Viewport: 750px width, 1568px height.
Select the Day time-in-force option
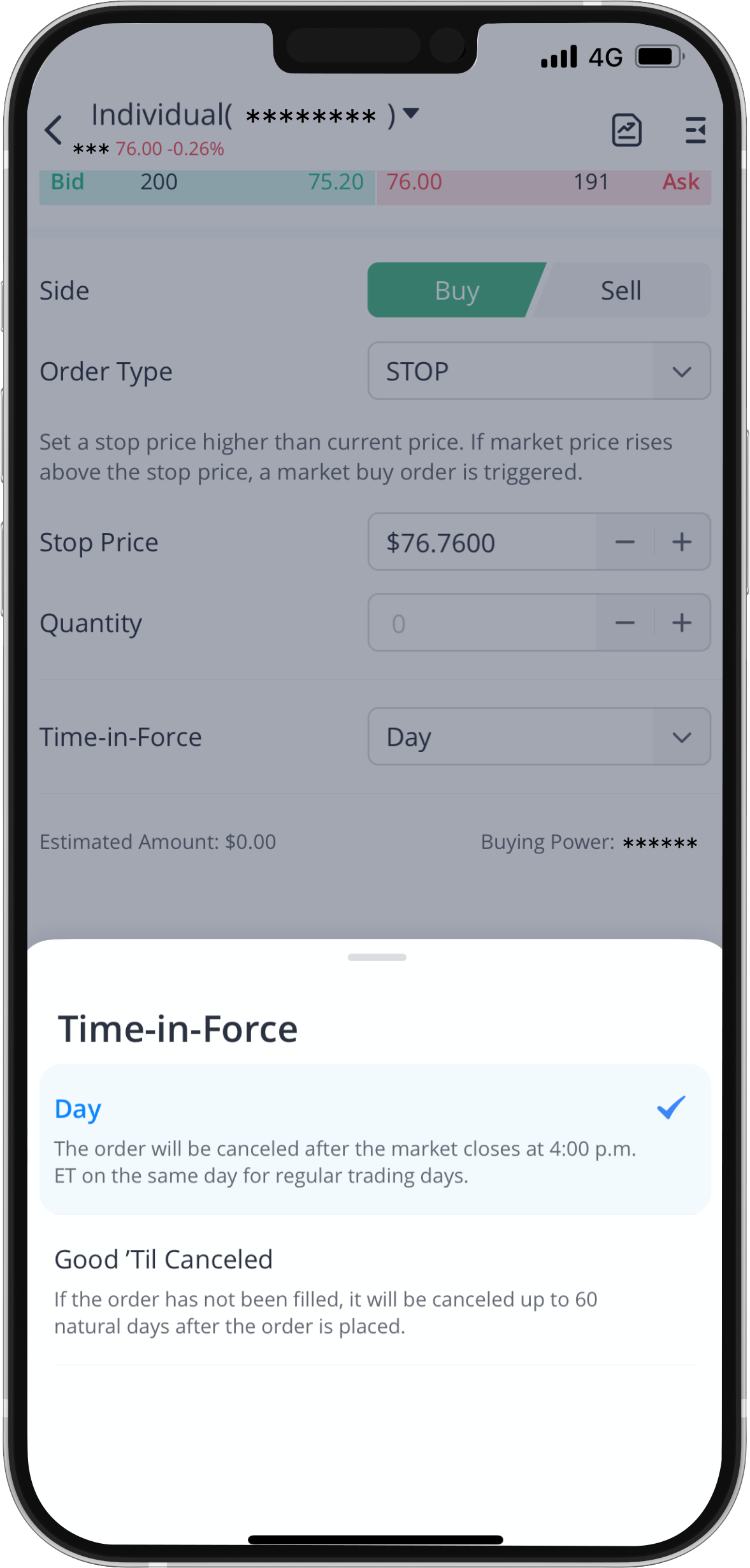(375, 1138)
